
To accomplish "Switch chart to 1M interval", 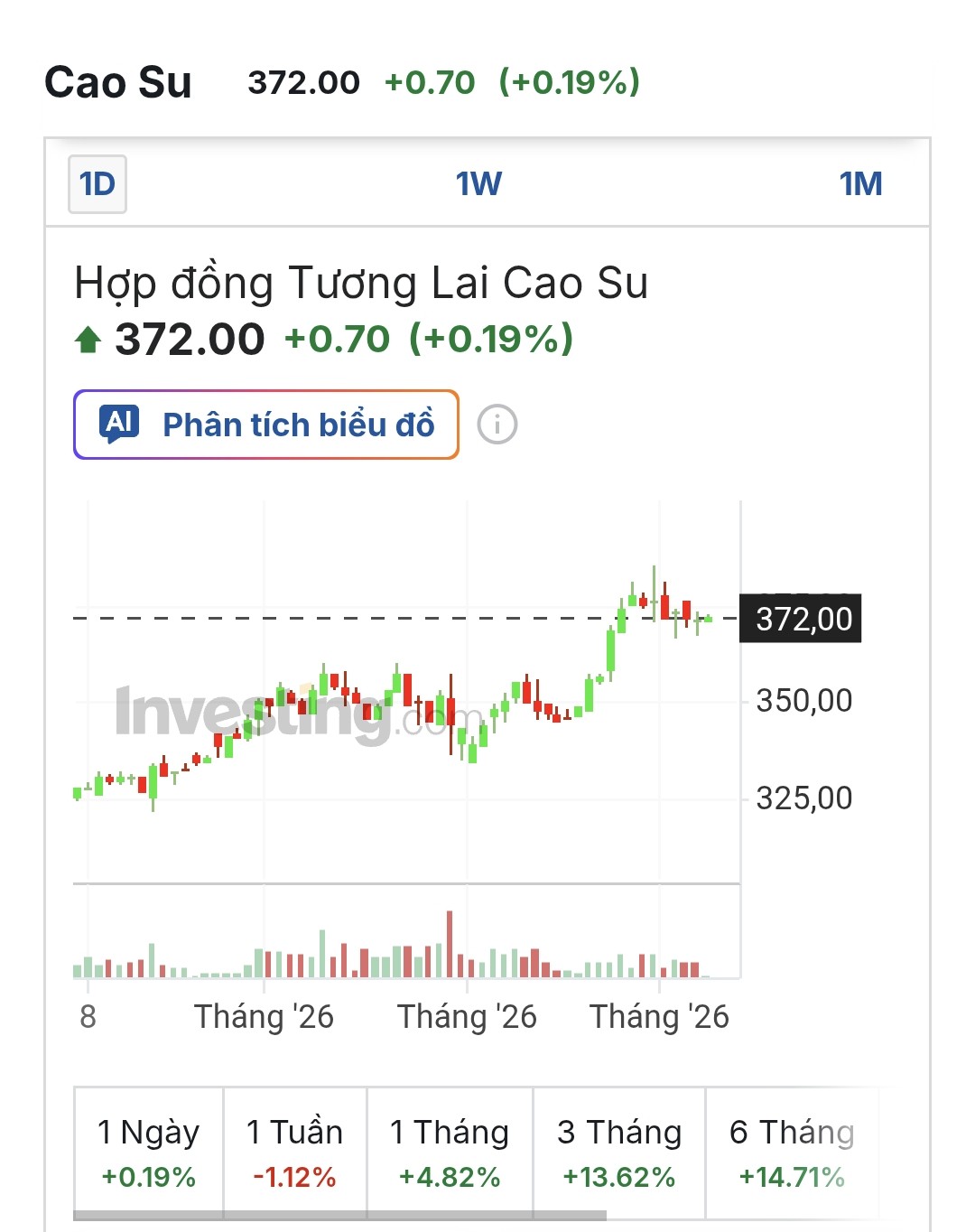I will (860, 184).
